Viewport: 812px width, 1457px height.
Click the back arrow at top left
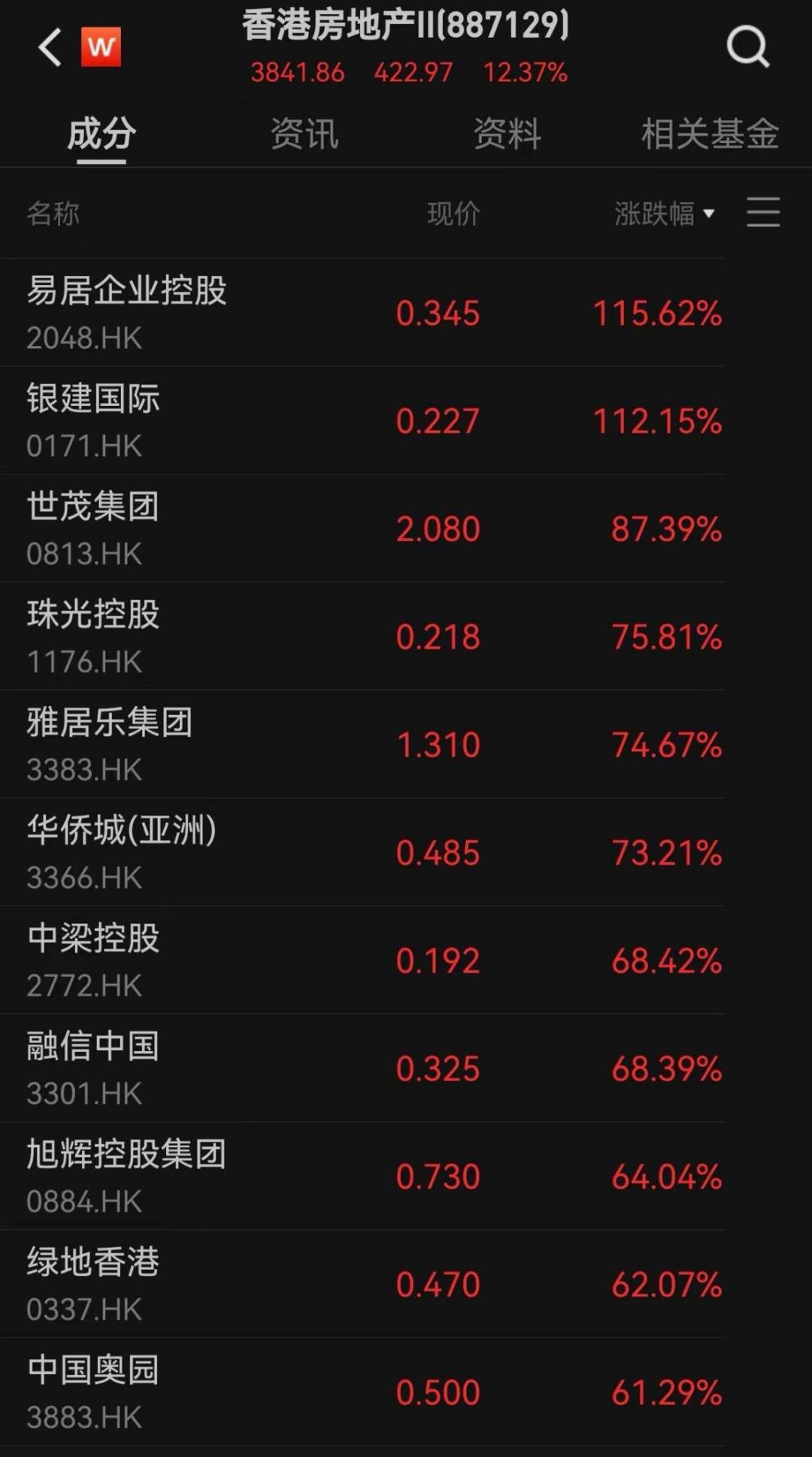(x=48, y=45)
